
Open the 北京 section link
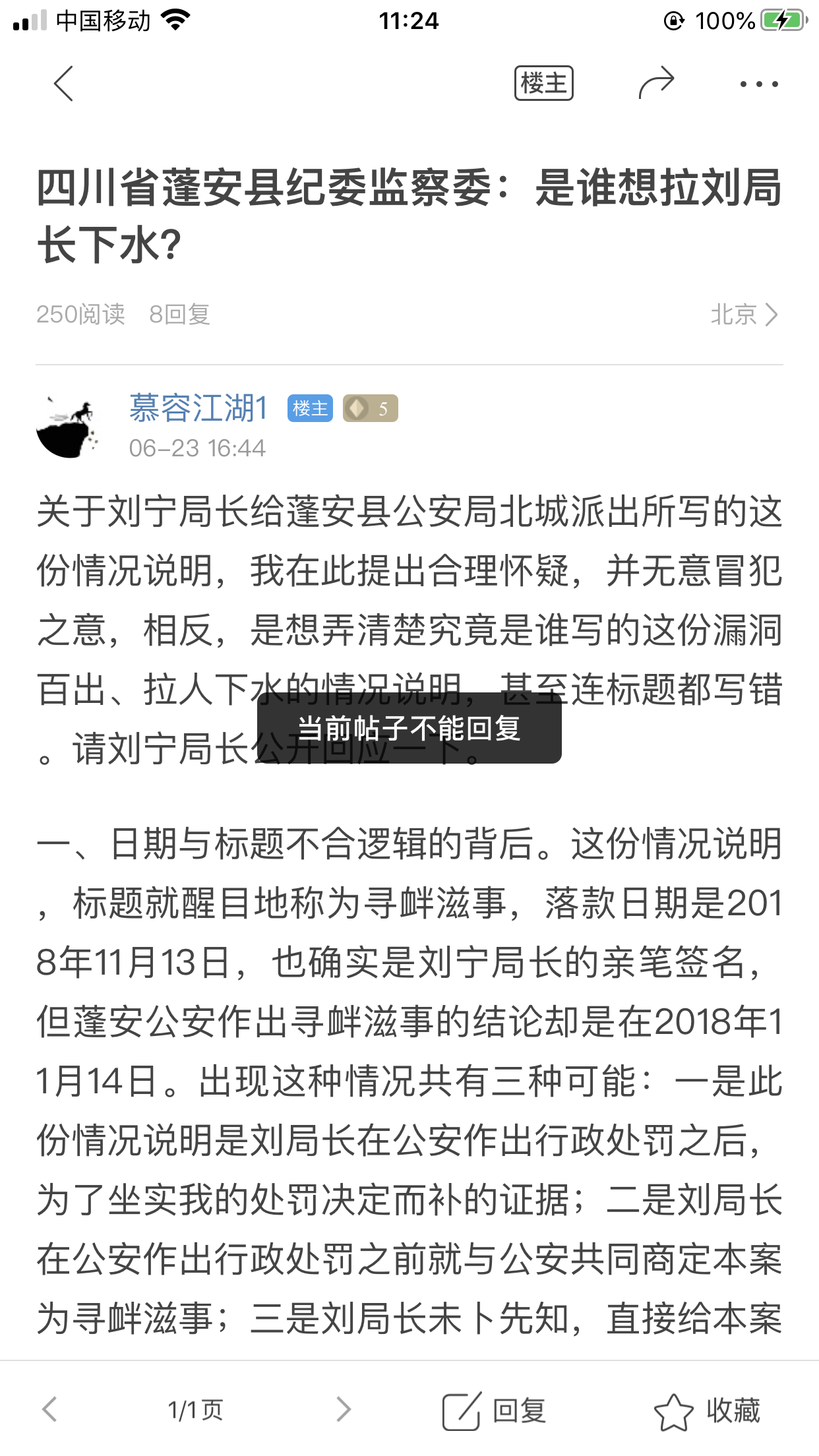[x=744, y=315]
